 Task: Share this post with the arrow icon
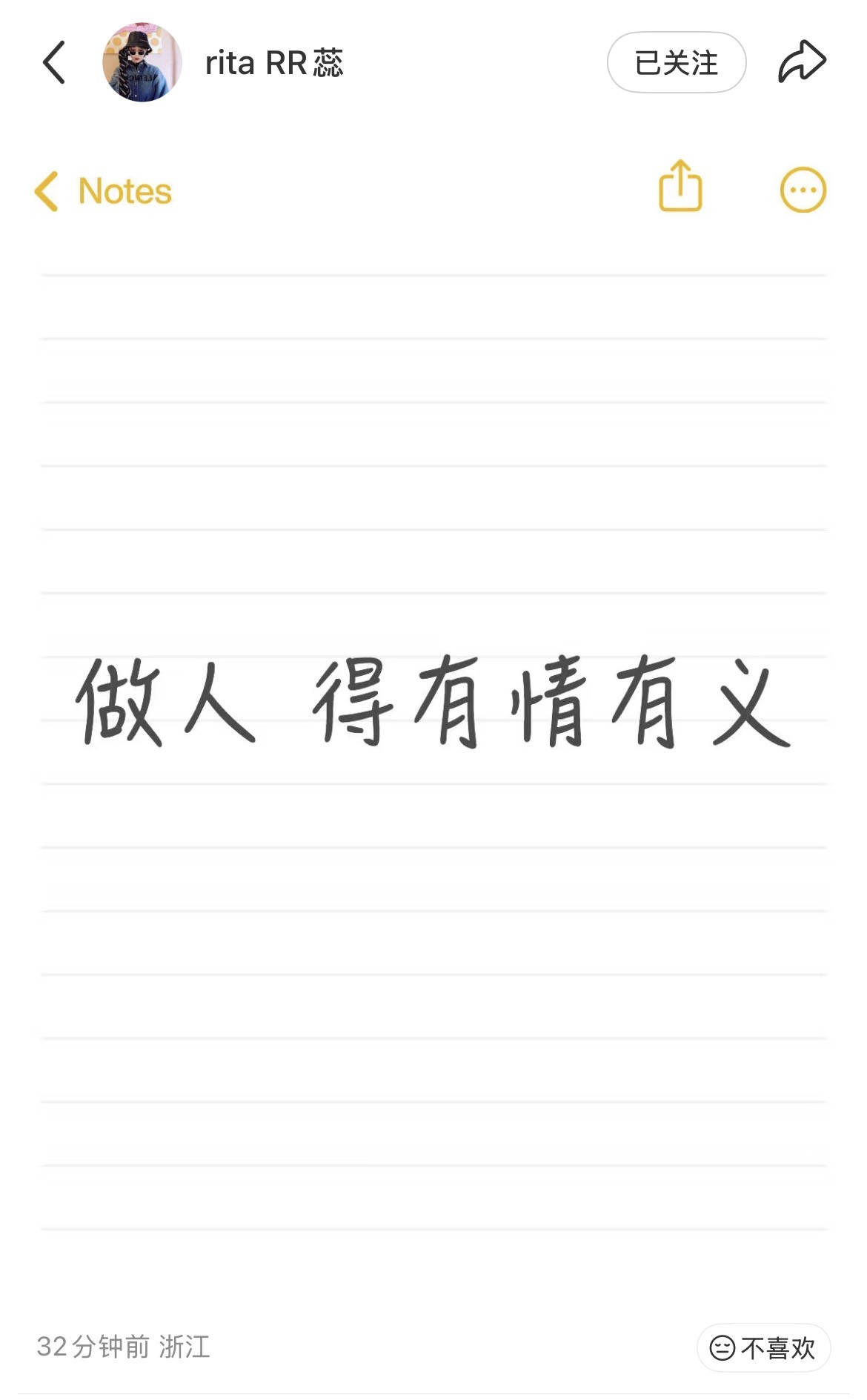pos(802,62)
